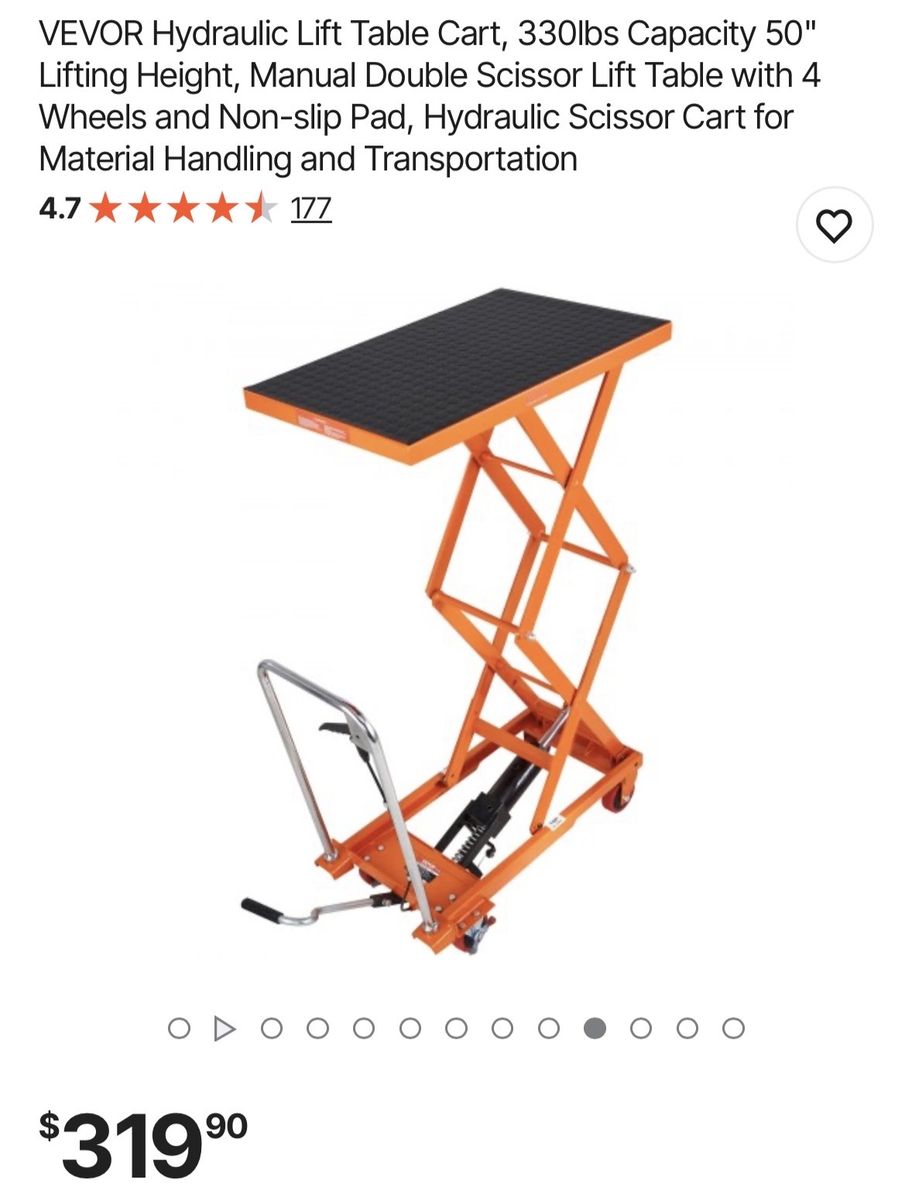912x1200 pixels.
Task: Select the first image carousel dot
Action: [179, 1028]
